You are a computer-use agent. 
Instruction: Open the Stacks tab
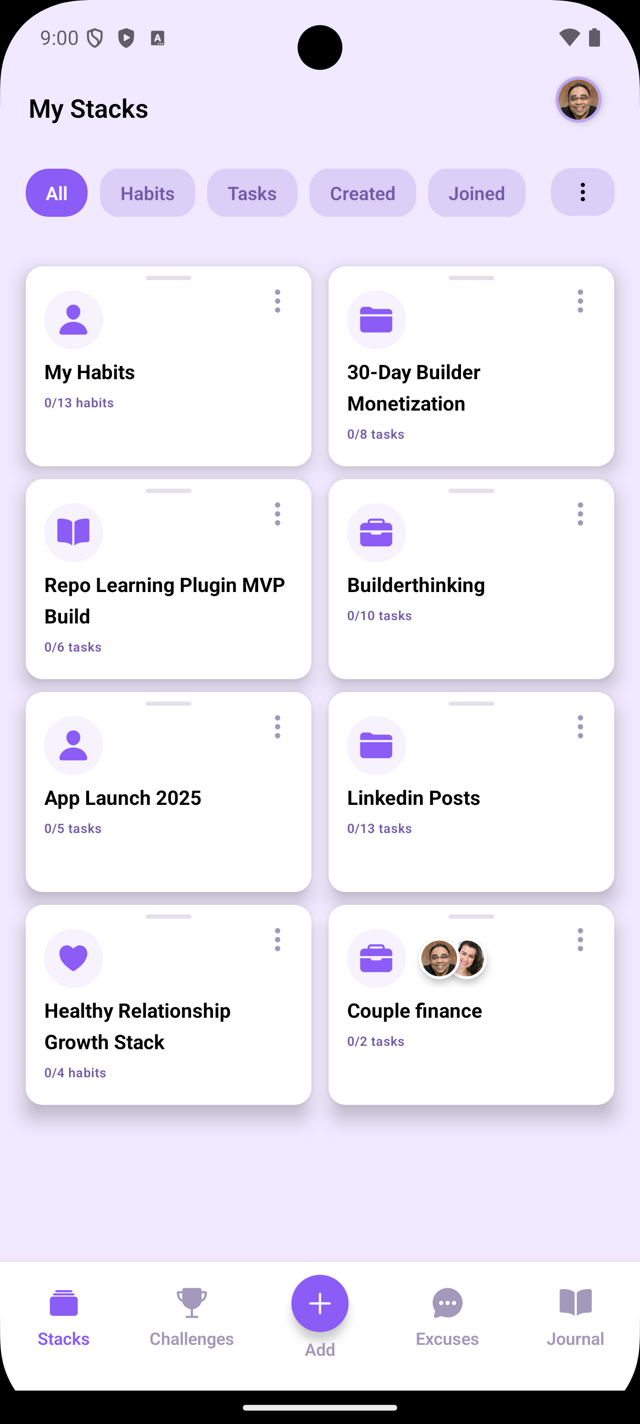point(64,1317)
